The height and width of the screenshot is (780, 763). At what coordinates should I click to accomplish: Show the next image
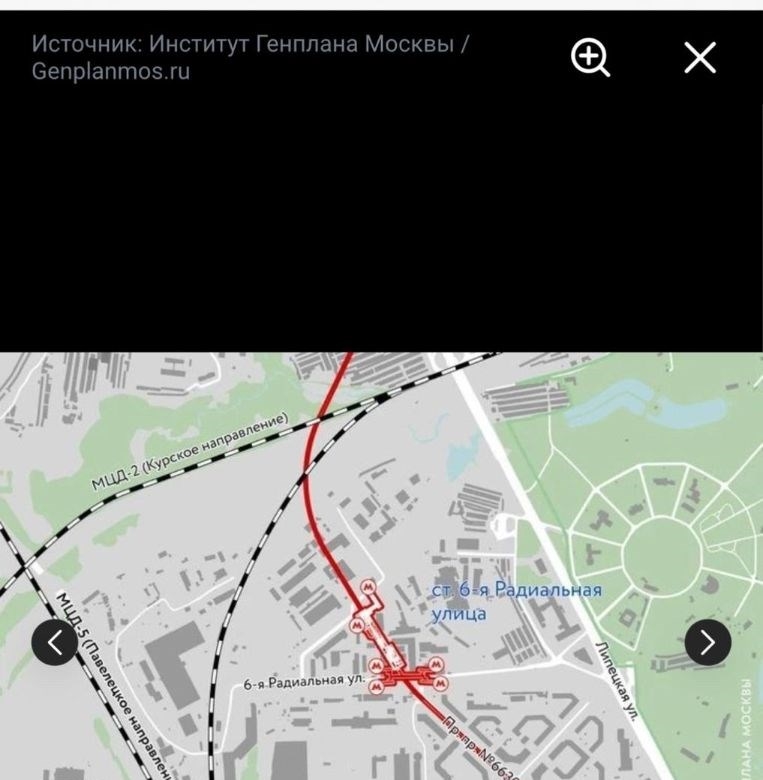click(x=707, y=642)
